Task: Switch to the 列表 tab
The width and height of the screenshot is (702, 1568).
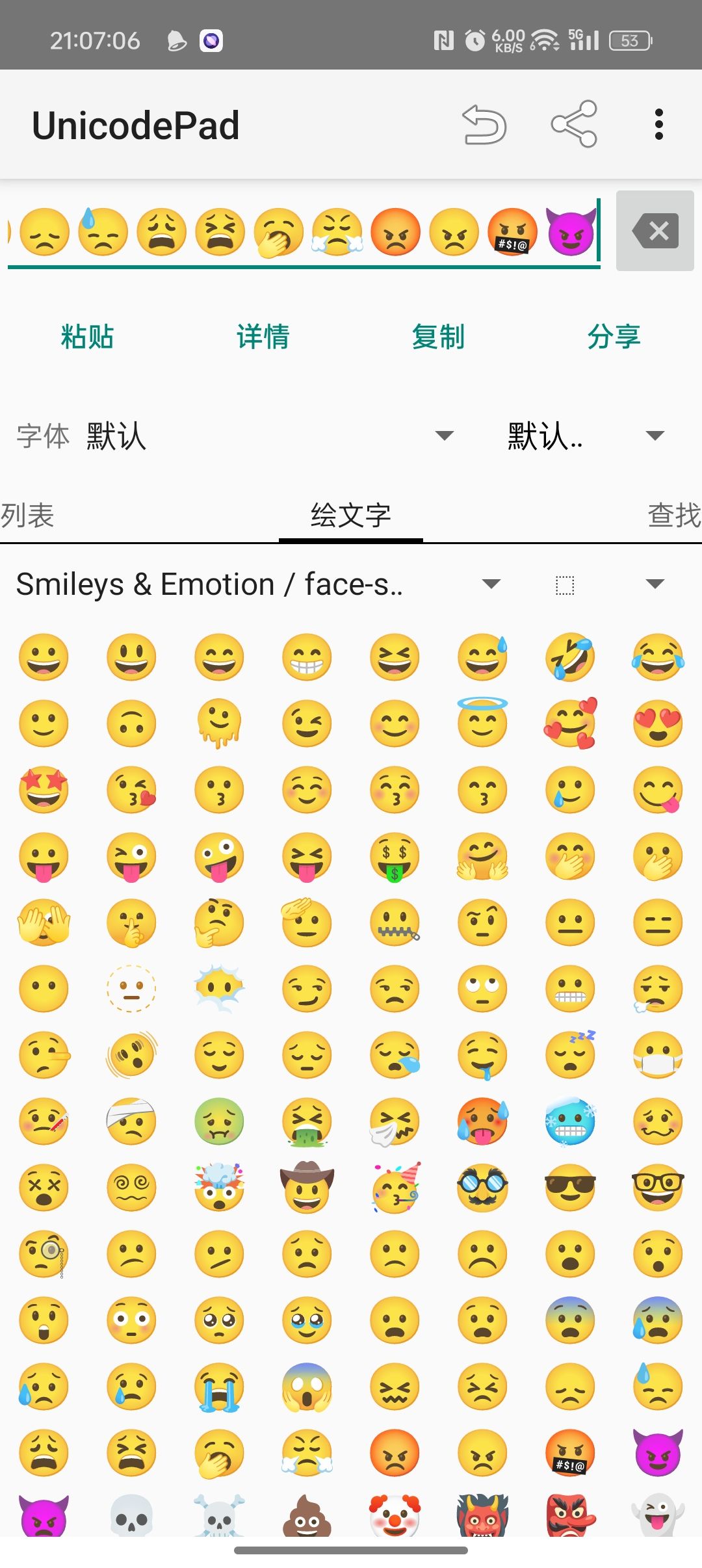Action: point(27,516)
